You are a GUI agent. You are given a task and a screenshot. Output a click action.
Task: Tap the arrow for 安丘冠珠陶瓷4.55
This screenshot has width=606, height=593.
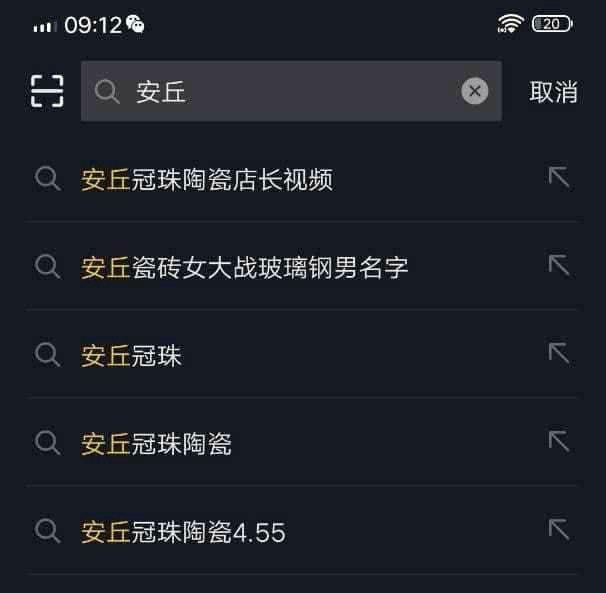pos(559,530)
